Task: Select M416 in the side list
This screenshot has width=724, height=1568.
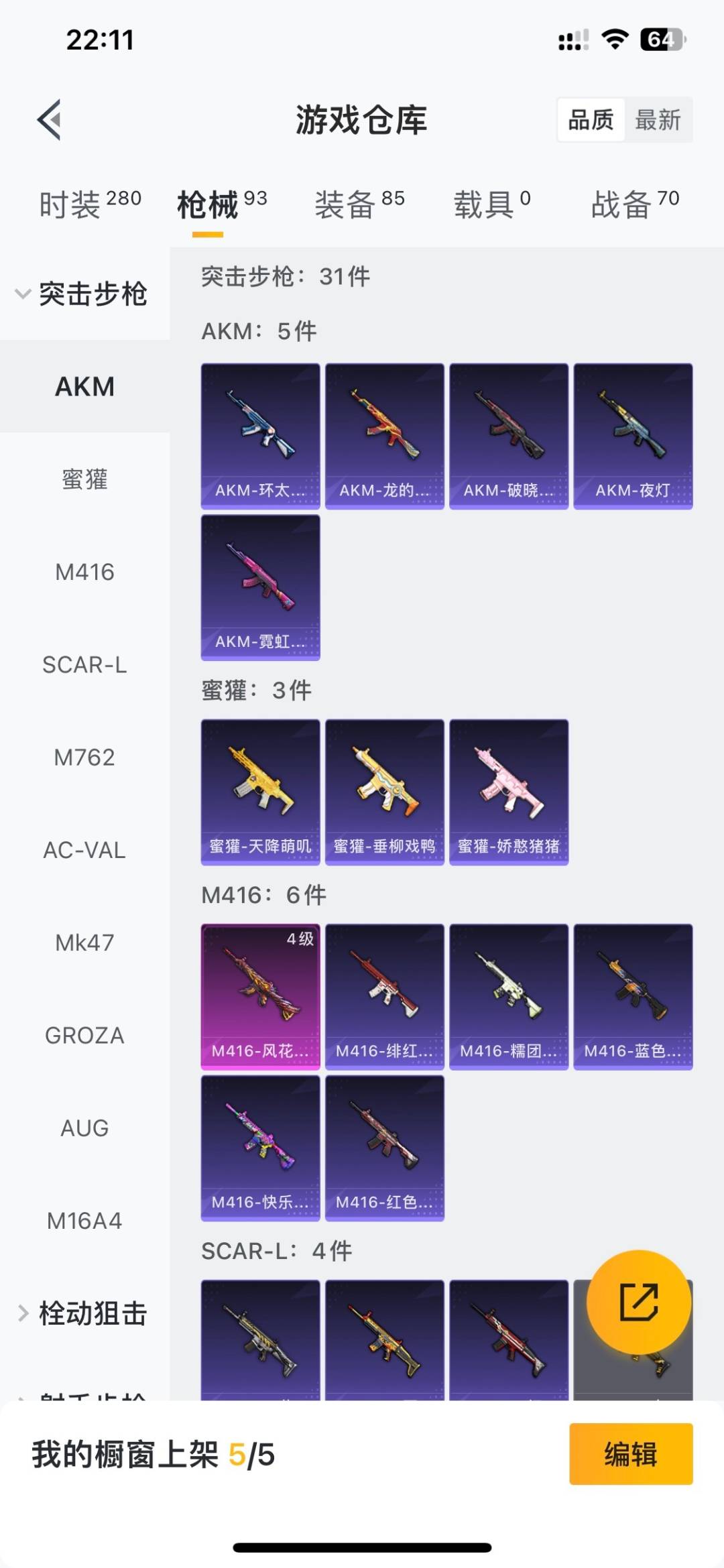Action: tap(84, 572)
